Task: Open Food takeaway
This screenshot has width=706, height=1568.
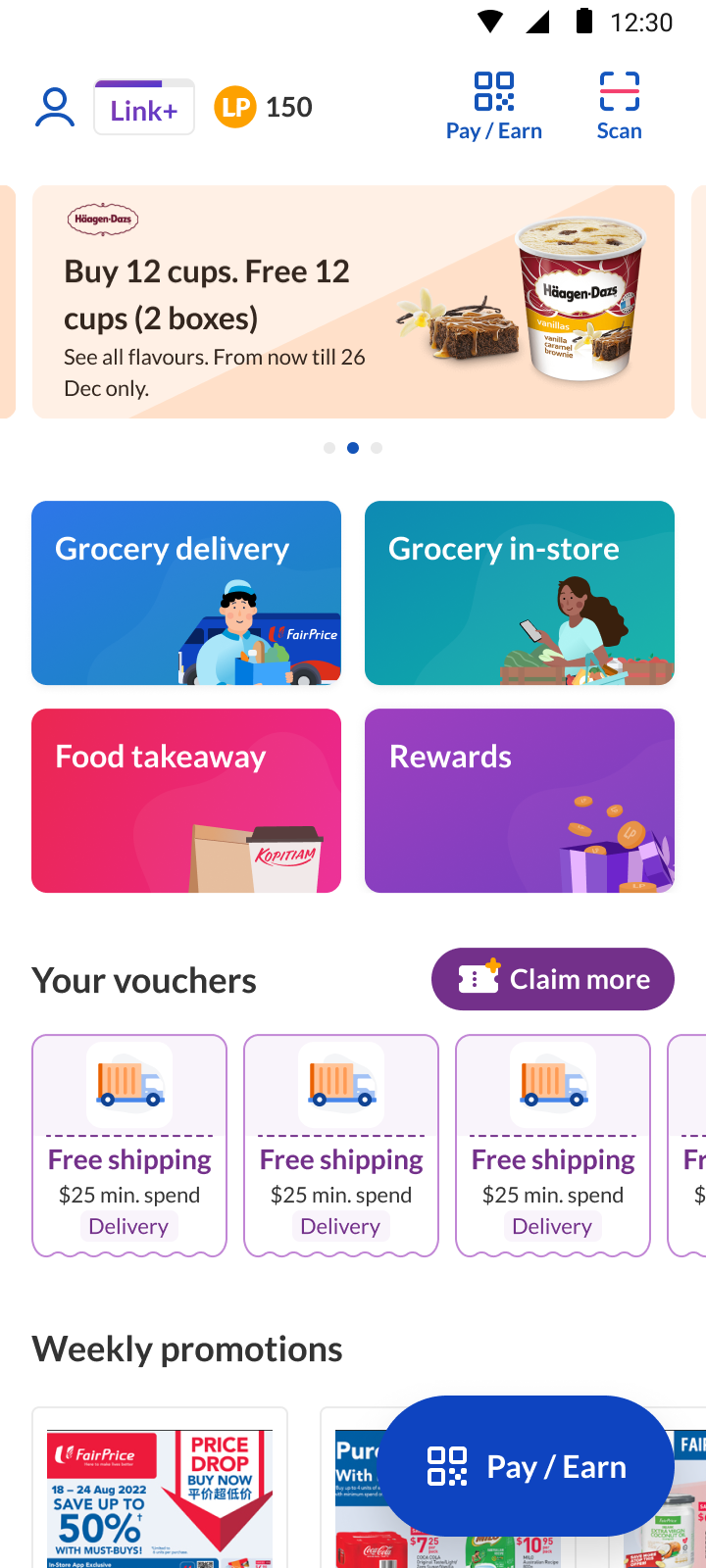Action: click(x=186, y=801)
